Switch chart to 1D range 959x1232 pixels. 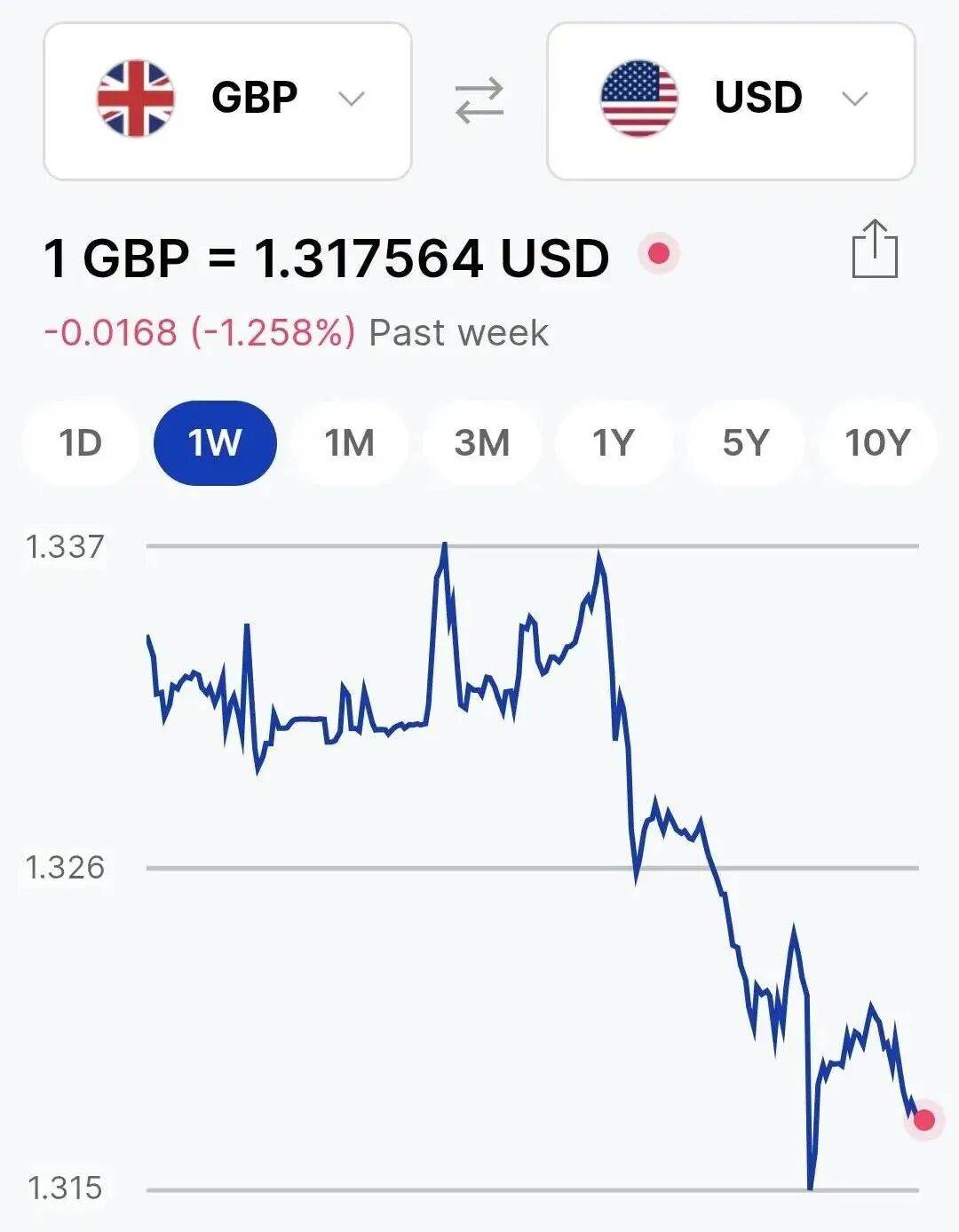(x=81, y=442)
